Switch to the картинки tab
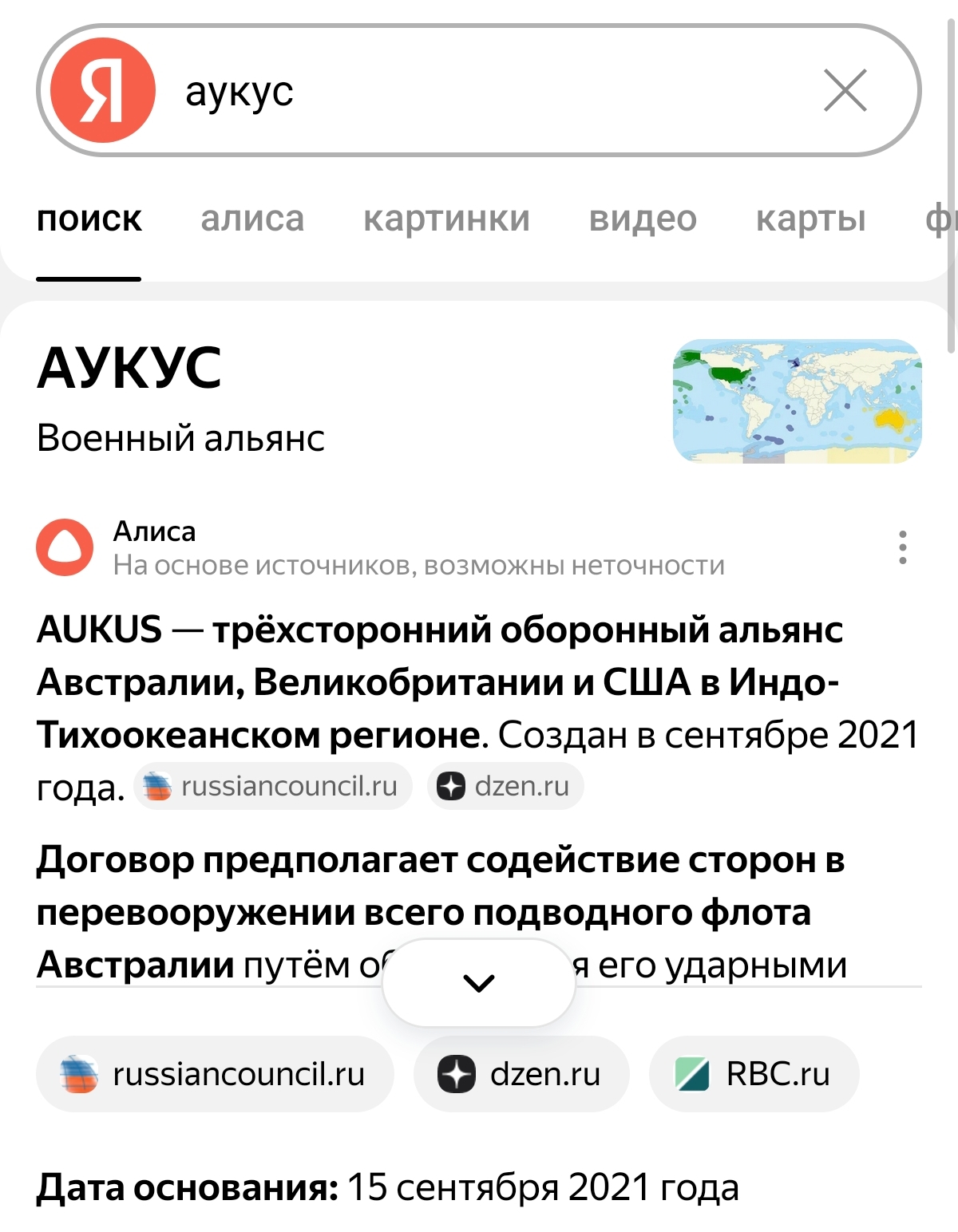 coord(446,219)
